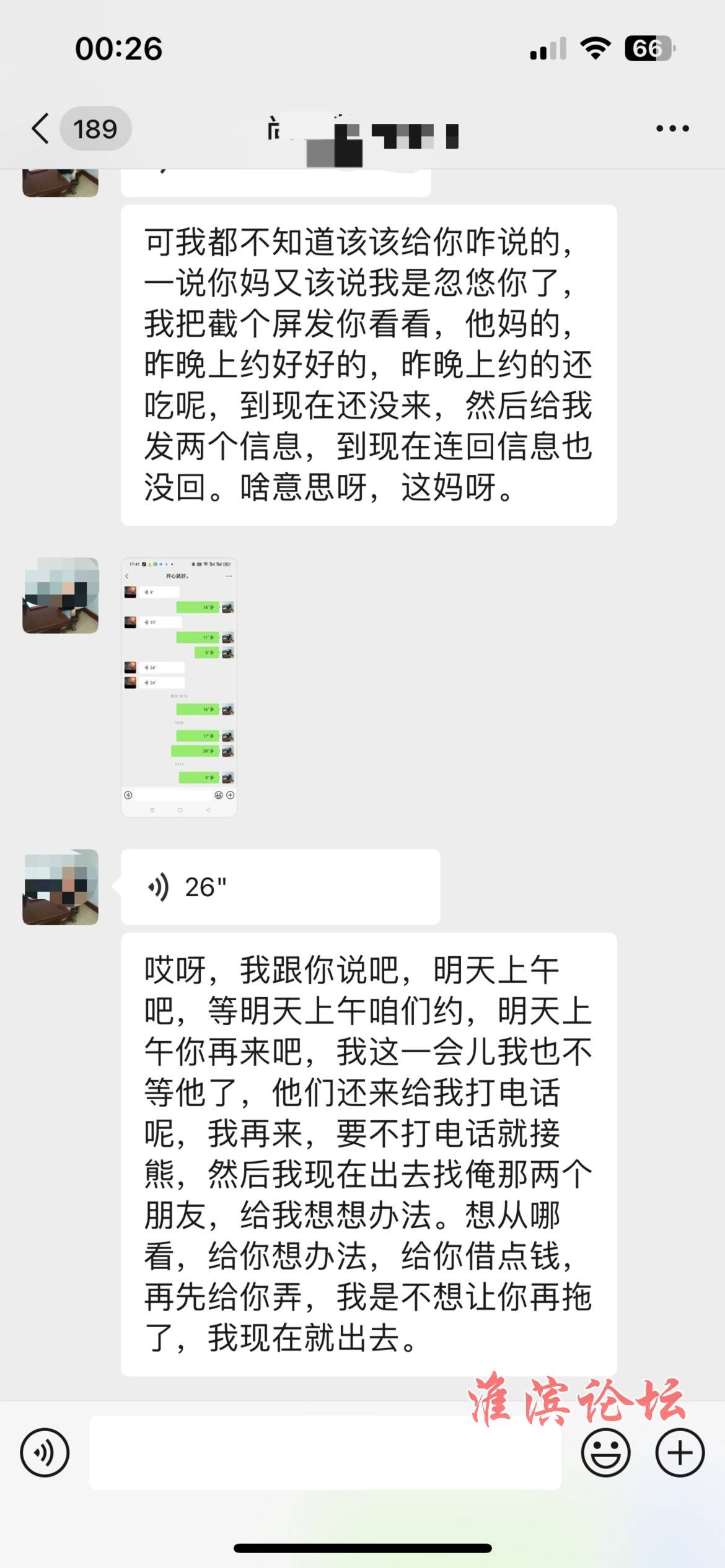
Task: Open the emoji picker
Action: tap(605, 1452)
